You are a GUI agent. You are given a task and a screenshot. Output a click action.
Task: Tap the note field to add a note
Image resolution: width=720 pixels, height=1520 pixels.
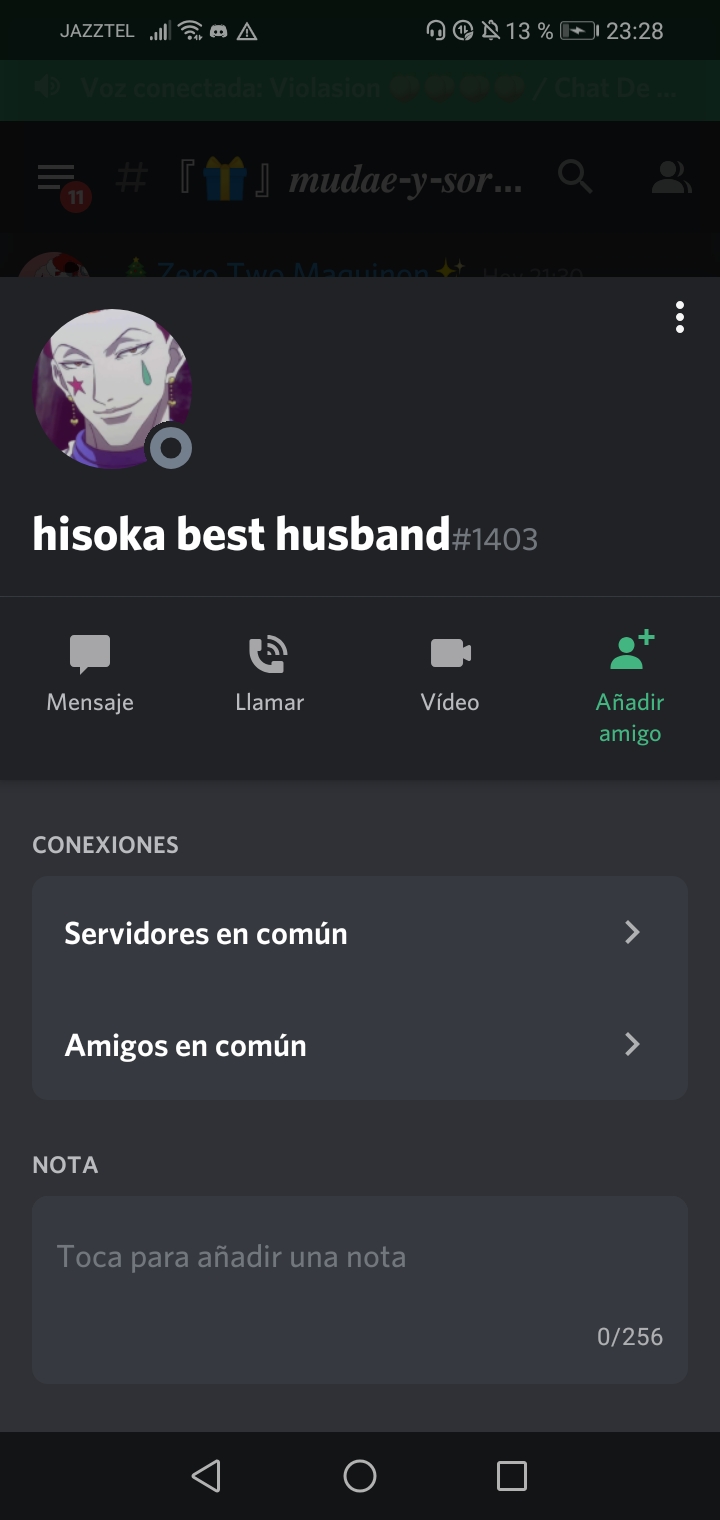coord(360,1290)
